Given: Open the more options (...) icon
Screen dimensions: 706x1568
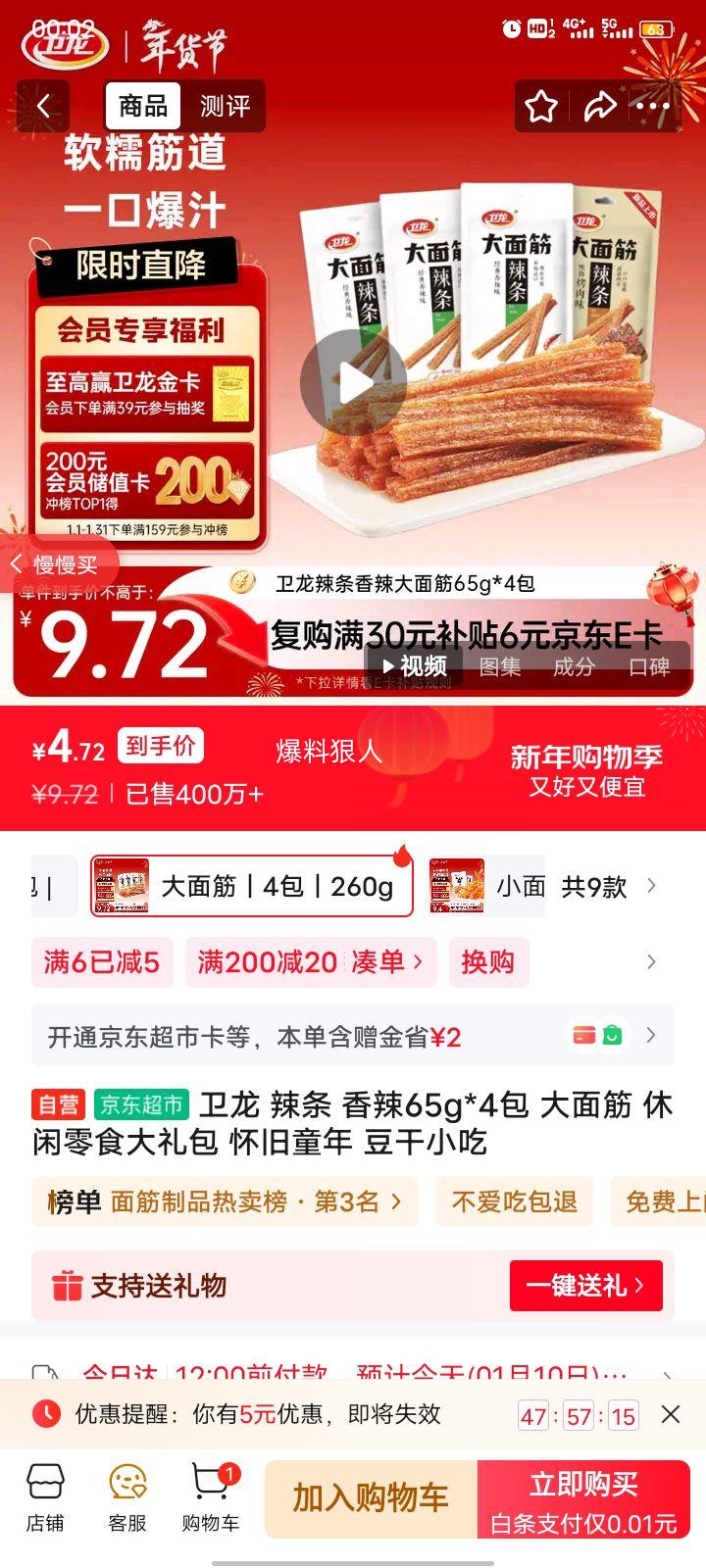Looking at the screenshot, I should [655, 106].
